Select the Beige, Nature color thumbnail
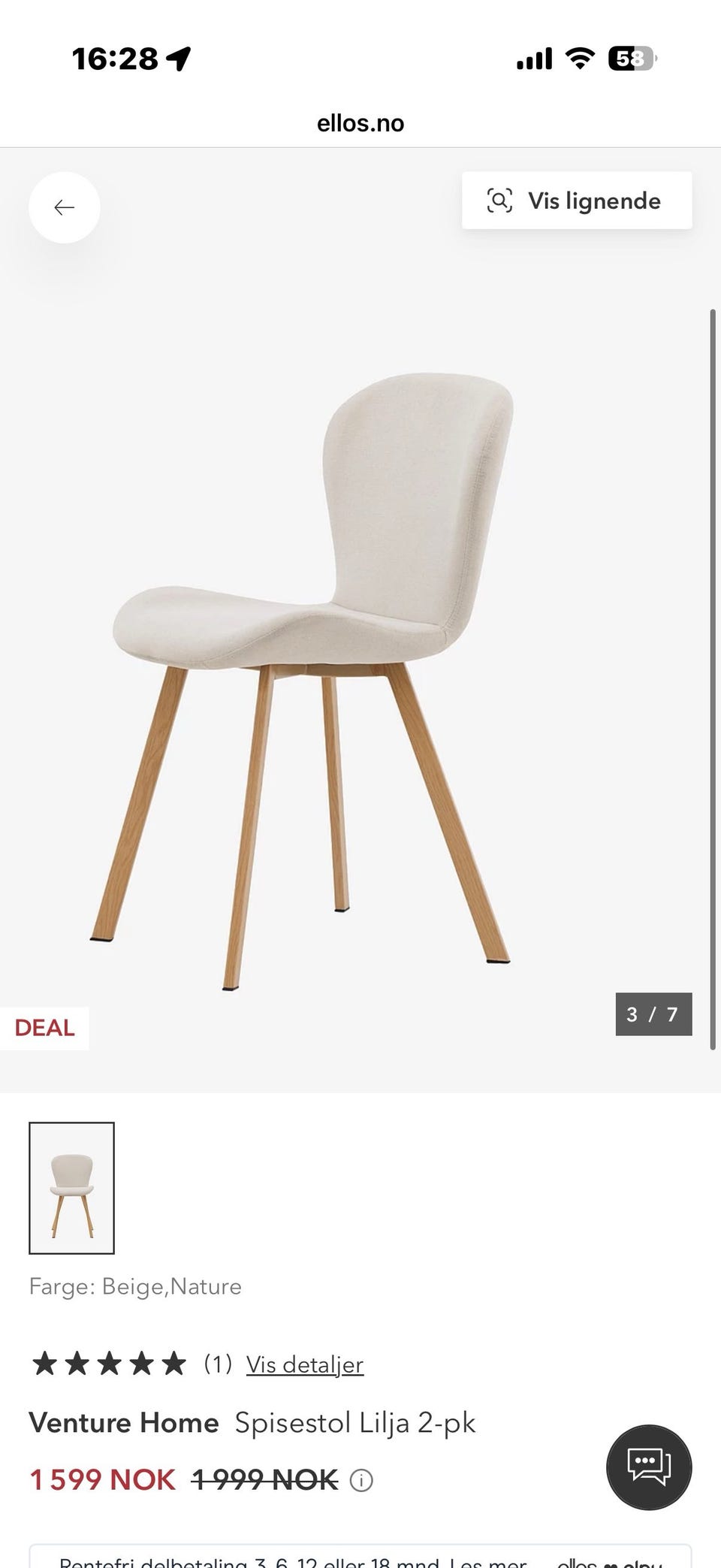The width and height of the screenshot is (721, 1568). click(x=71, y=1188)
